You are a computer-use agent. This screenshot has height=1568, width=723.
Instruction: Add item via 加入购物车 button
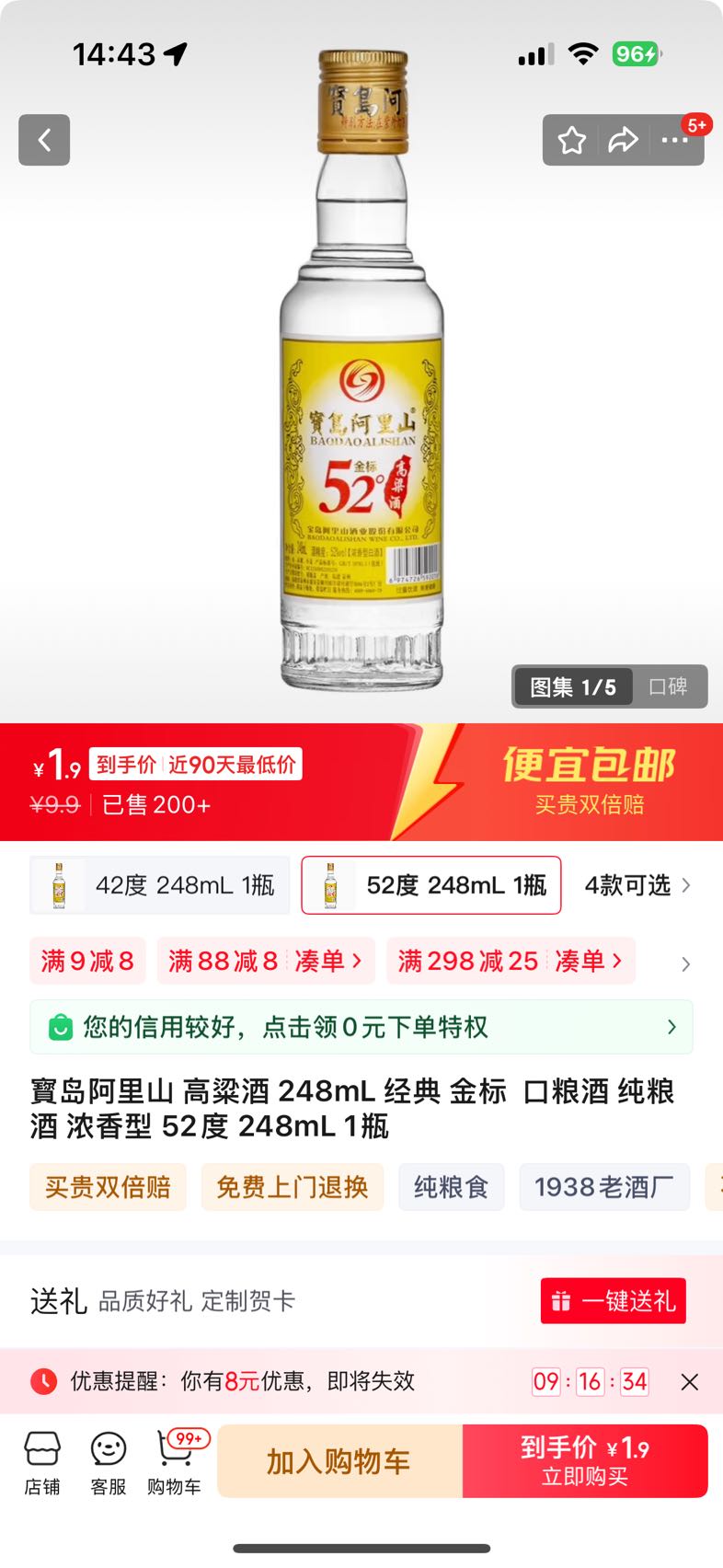click(x=339, y=1461)
